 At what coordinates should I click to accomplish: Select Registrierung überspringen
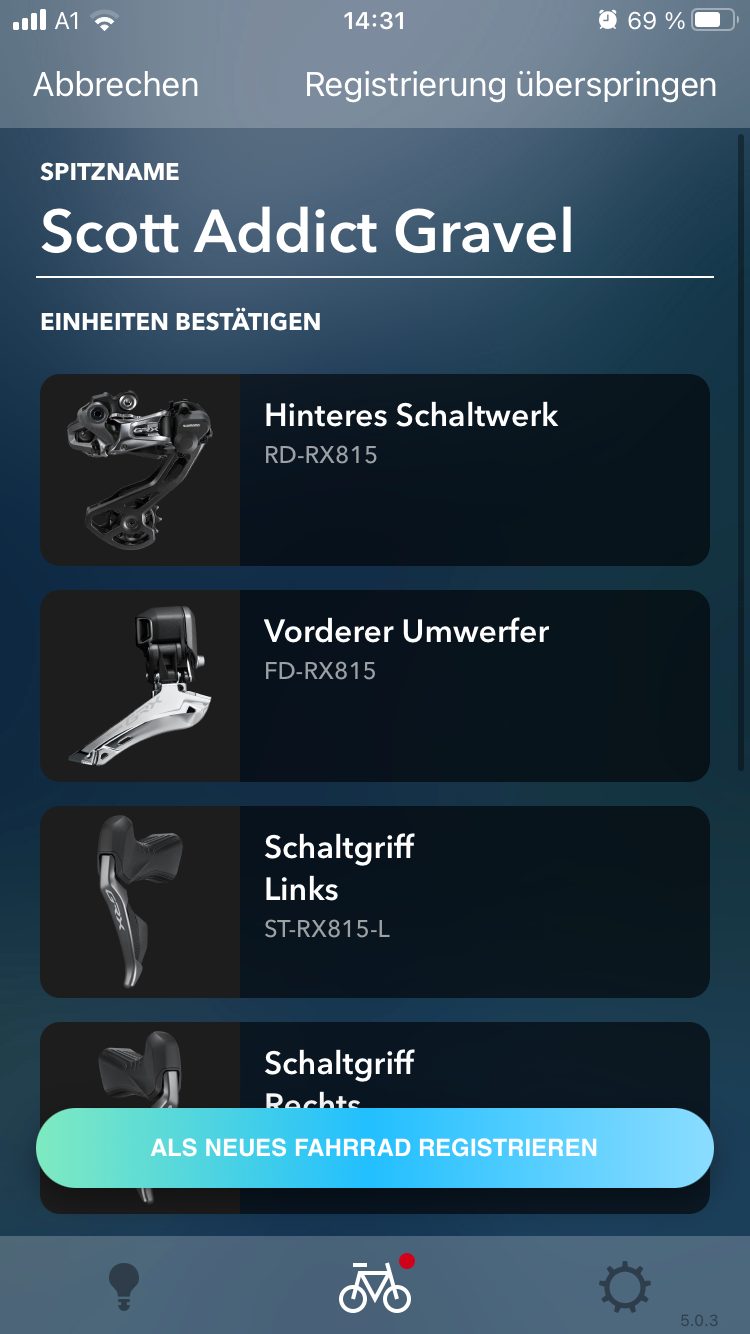point(510,85)
